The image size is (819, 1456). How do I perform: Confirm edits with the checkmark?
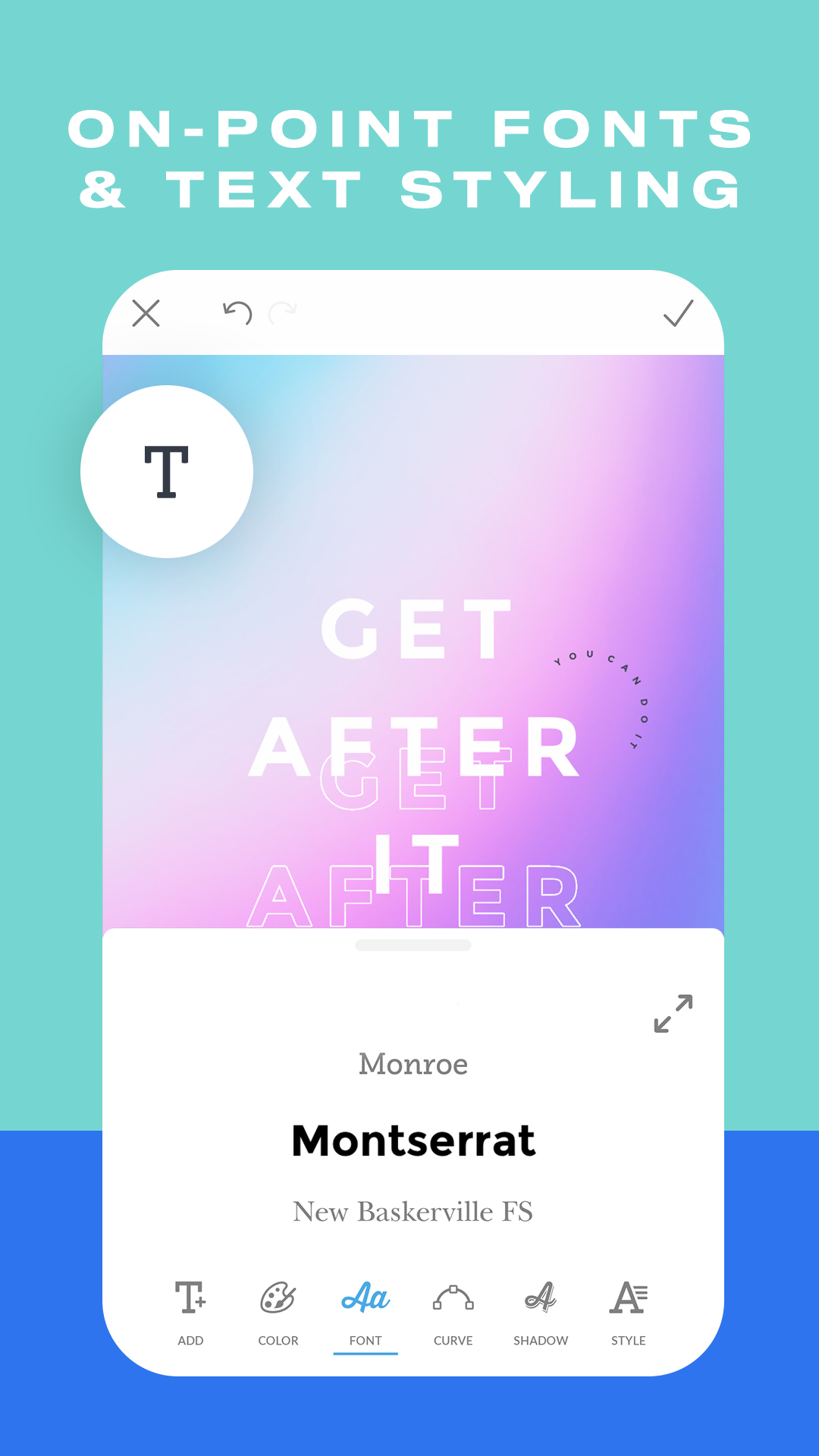click(679, 313)
